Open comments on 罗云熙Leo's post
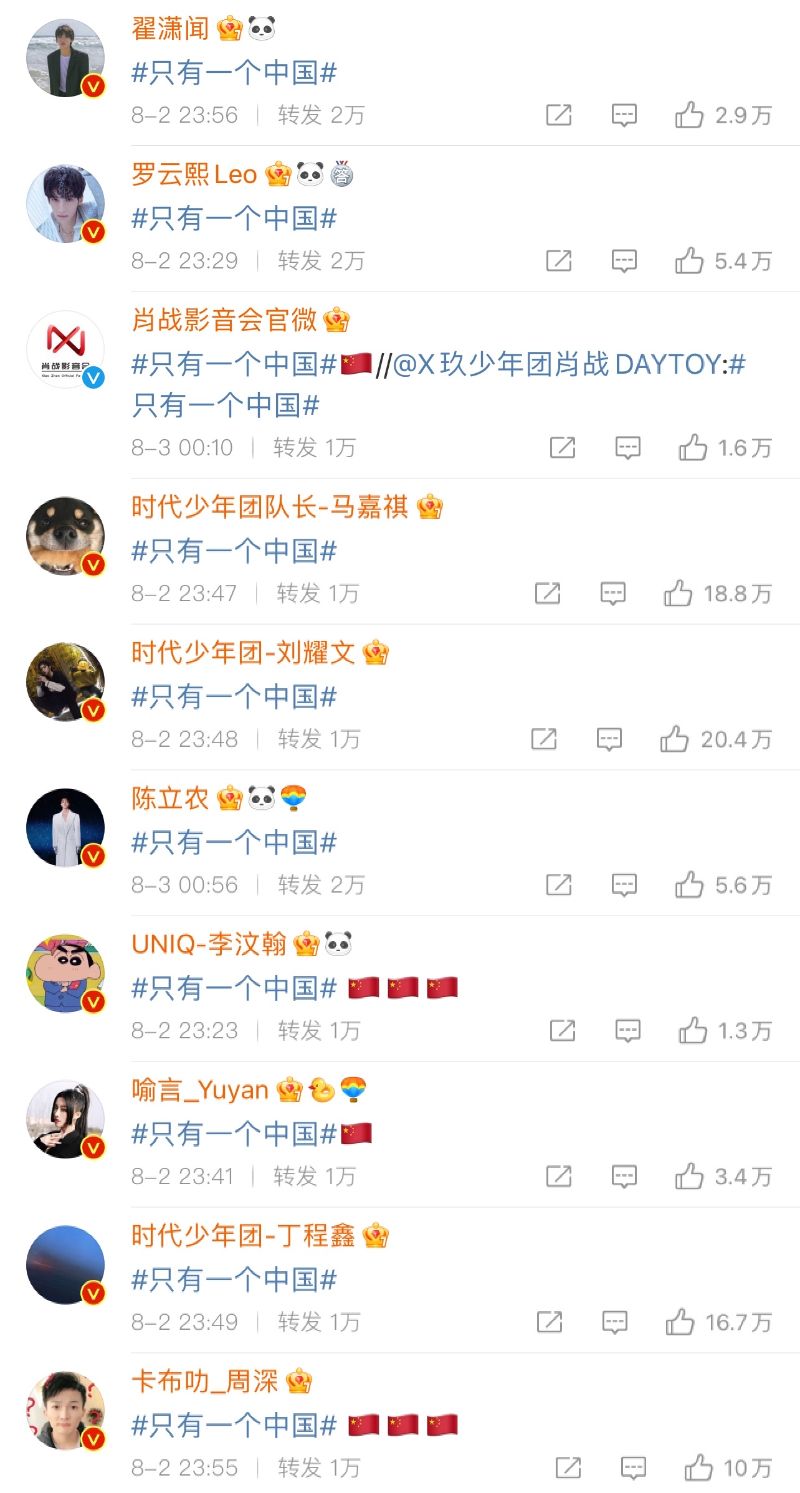This screenshot has width=800, height=1493. click(x=624, y=261)
